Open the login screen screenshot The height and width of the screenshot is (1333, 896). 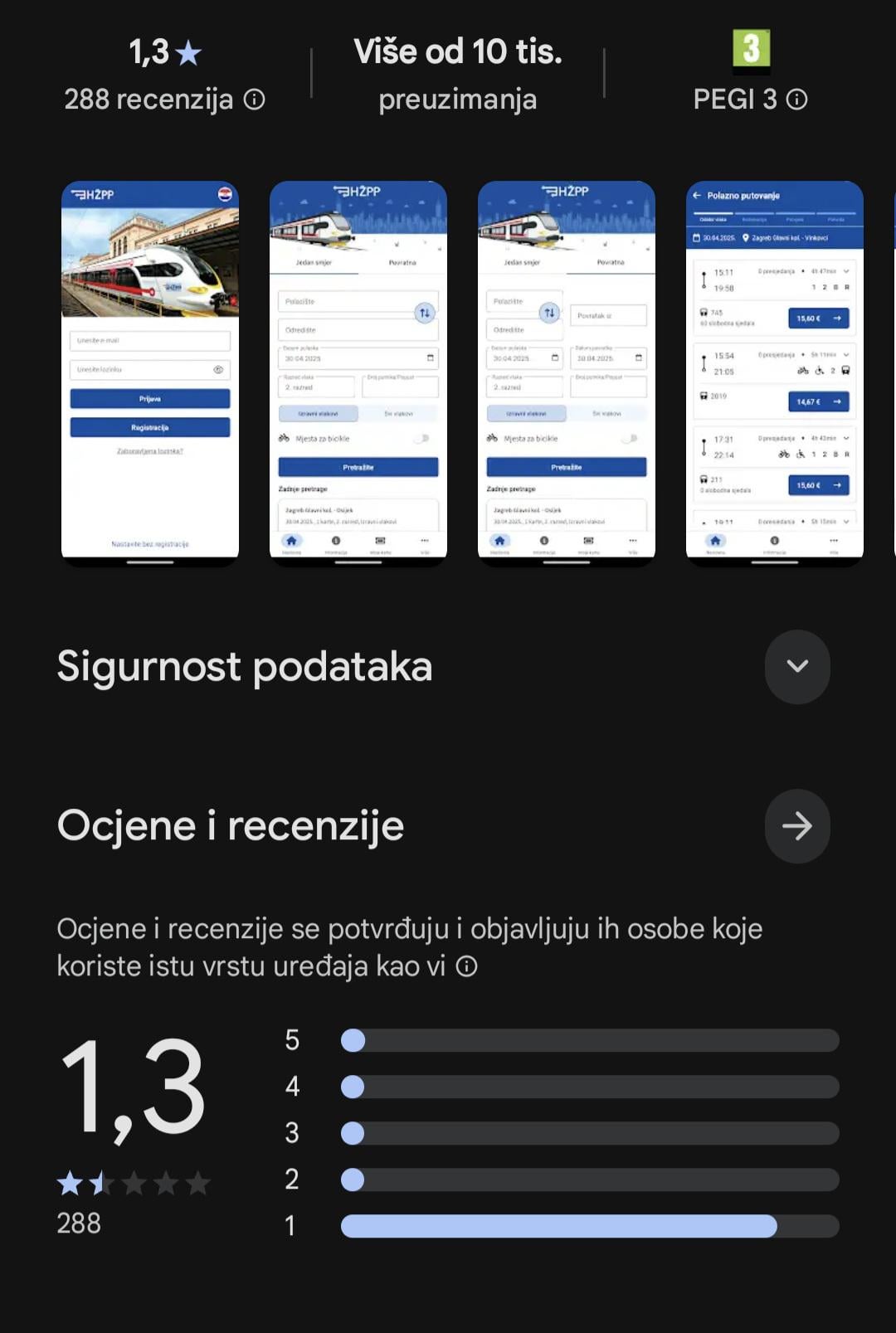pyautogui.click(x=150, y=373)
